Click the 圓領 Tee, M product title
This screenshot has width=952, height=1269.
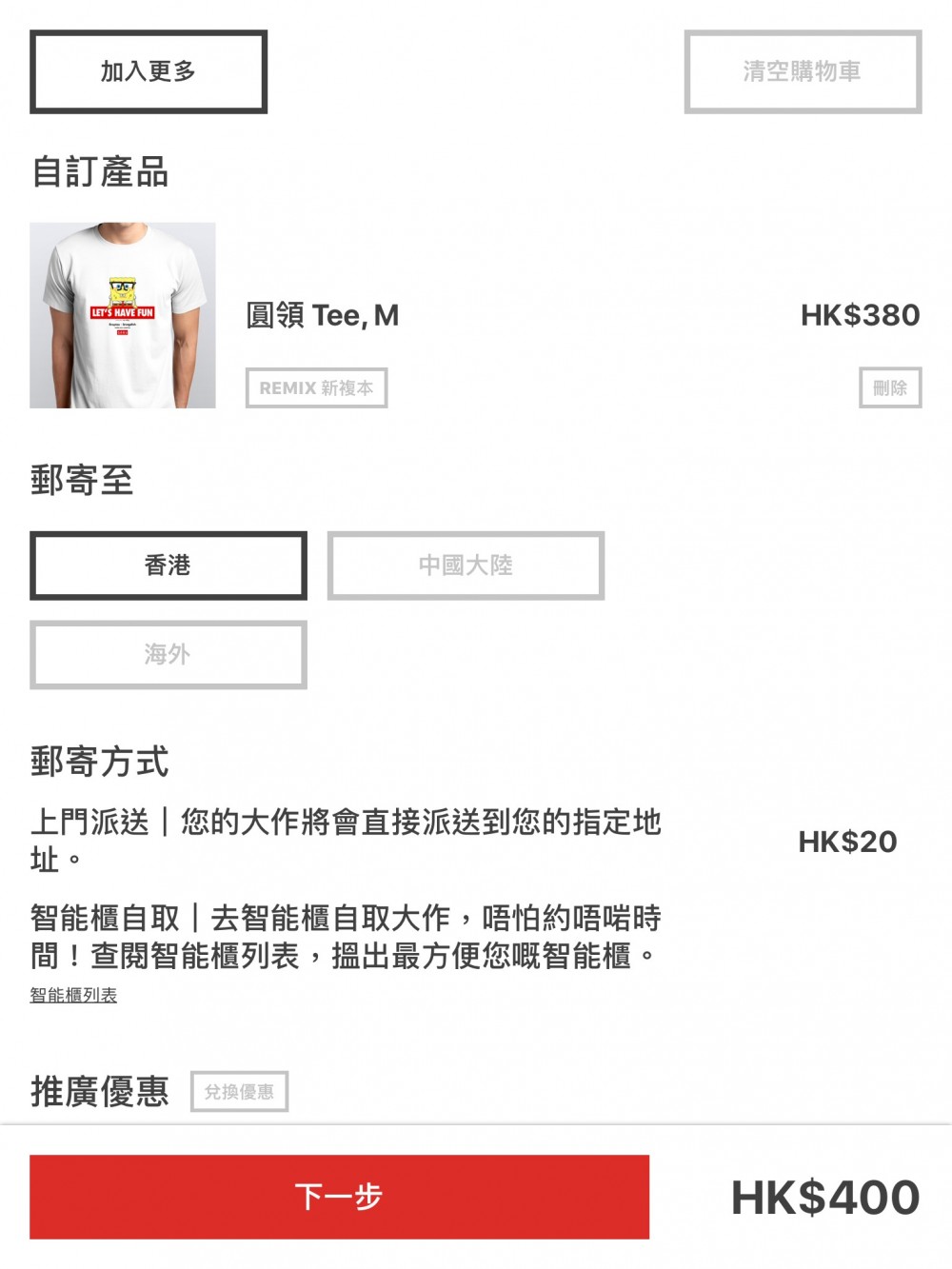[x=322, y=314]
